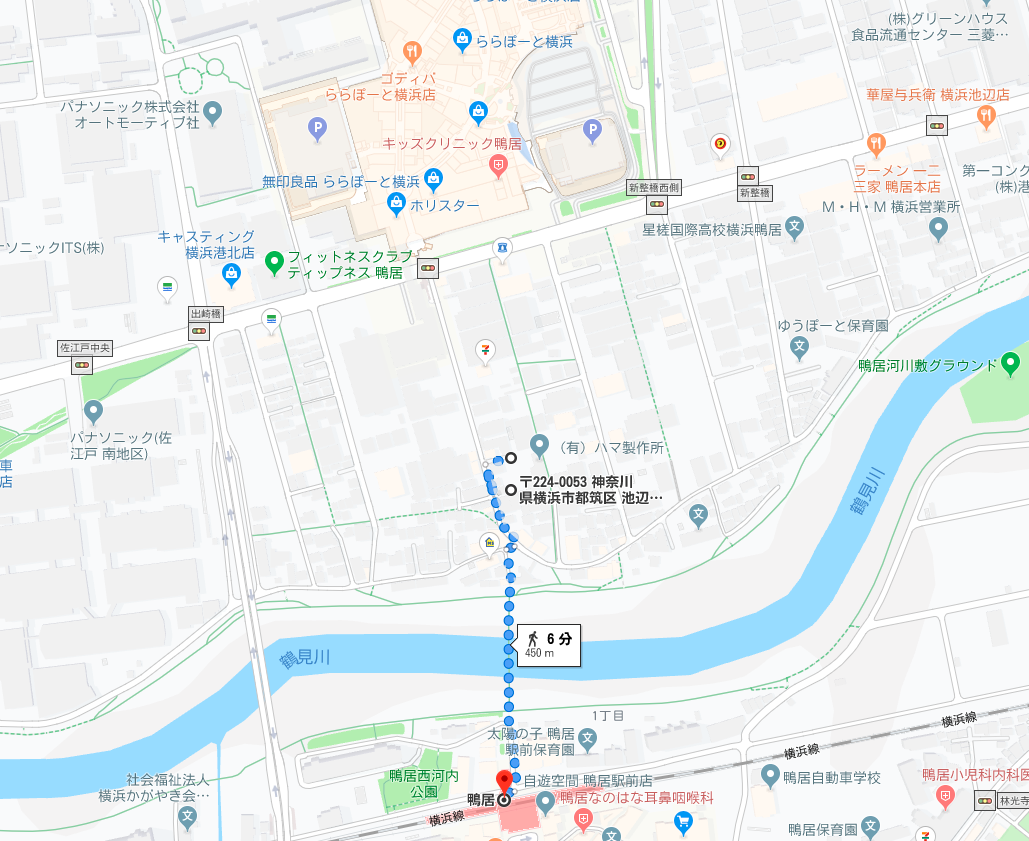Image resolution: width=1029 pixels, height=841 pixels.
Task: Open the ホリスター store pin
Action: click(396, 204)
